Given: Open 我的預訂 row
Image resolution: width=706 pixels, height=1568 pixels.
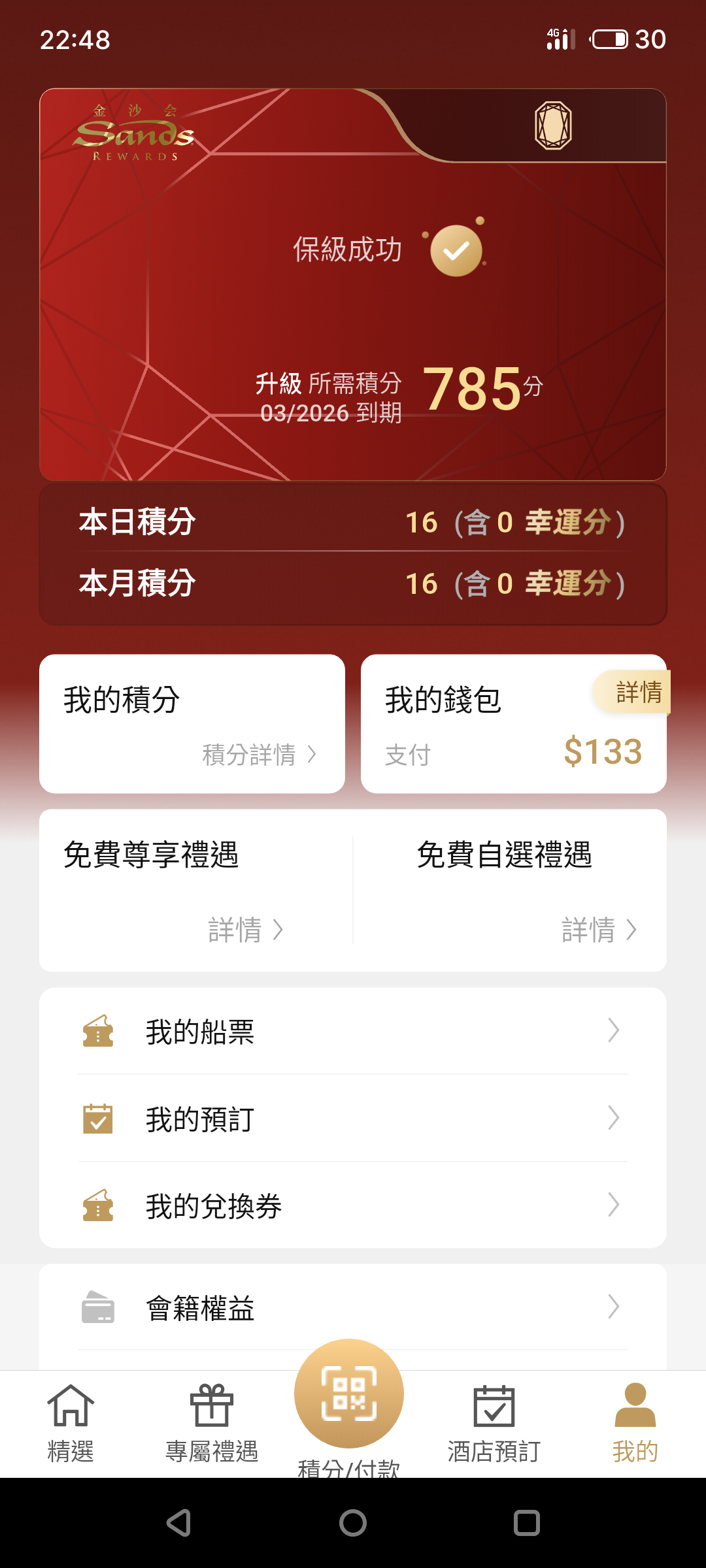Looking at the screenshot, I should coord(353,1119).
